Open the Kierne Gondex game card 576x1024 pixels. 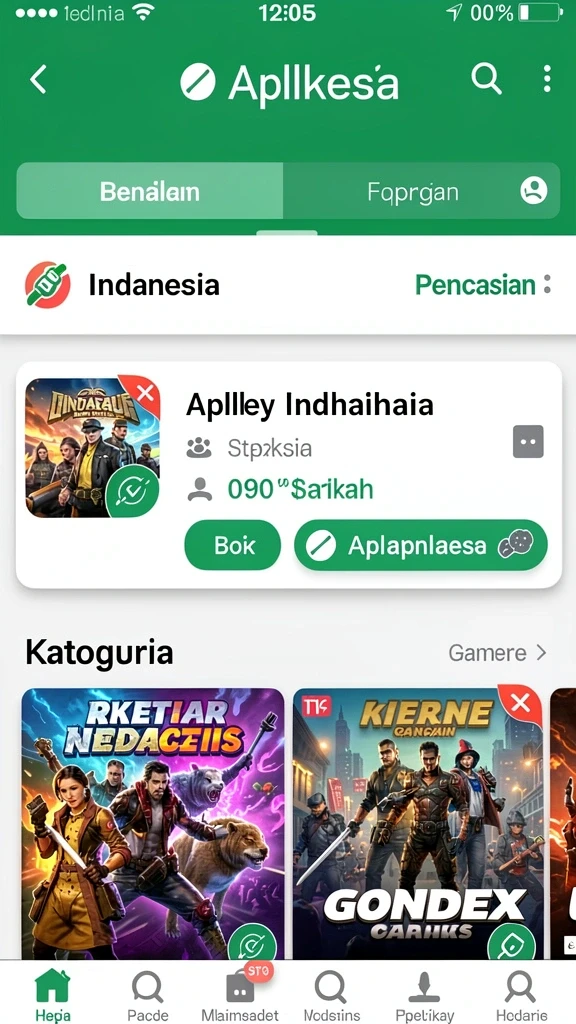418,824
